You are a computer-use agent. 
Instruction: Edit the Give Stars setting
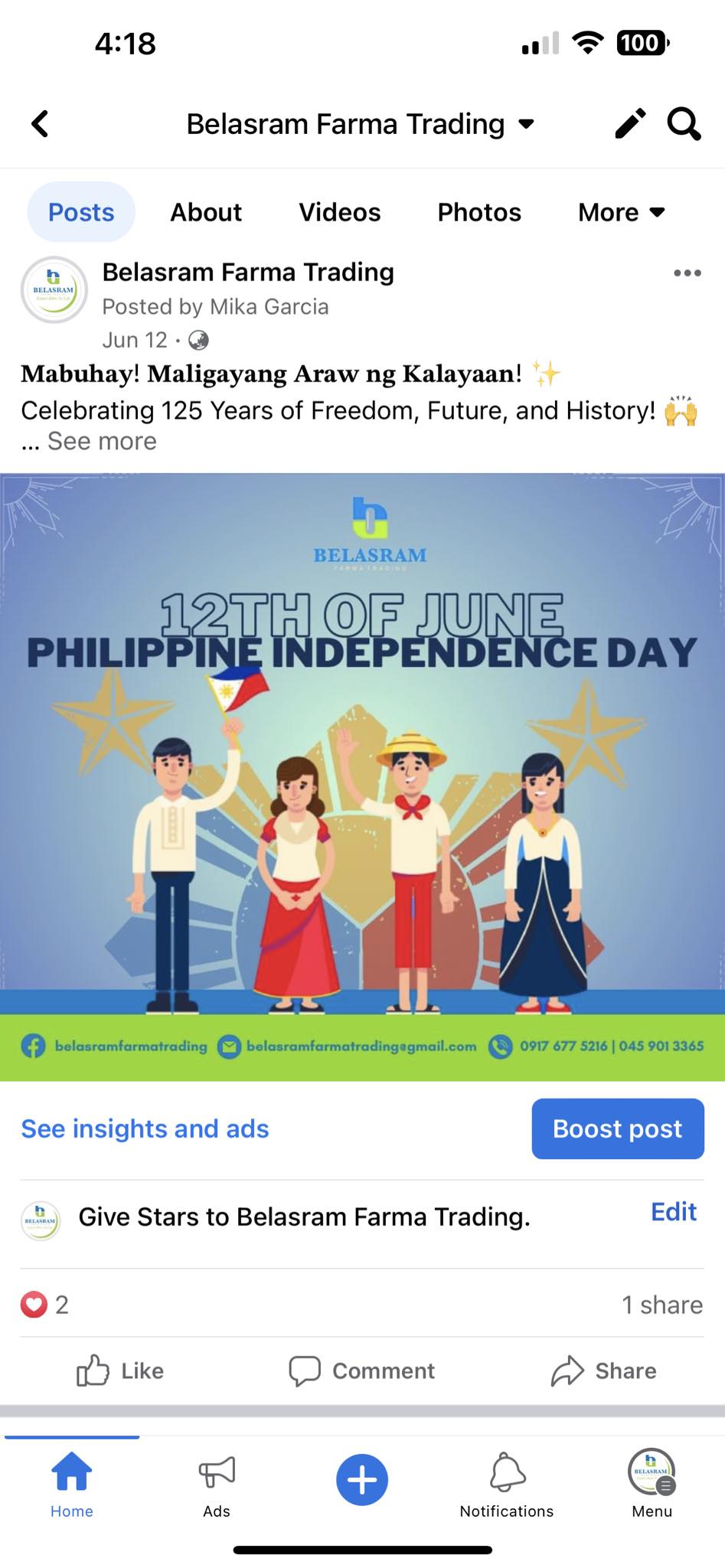tap(673, 1212)
